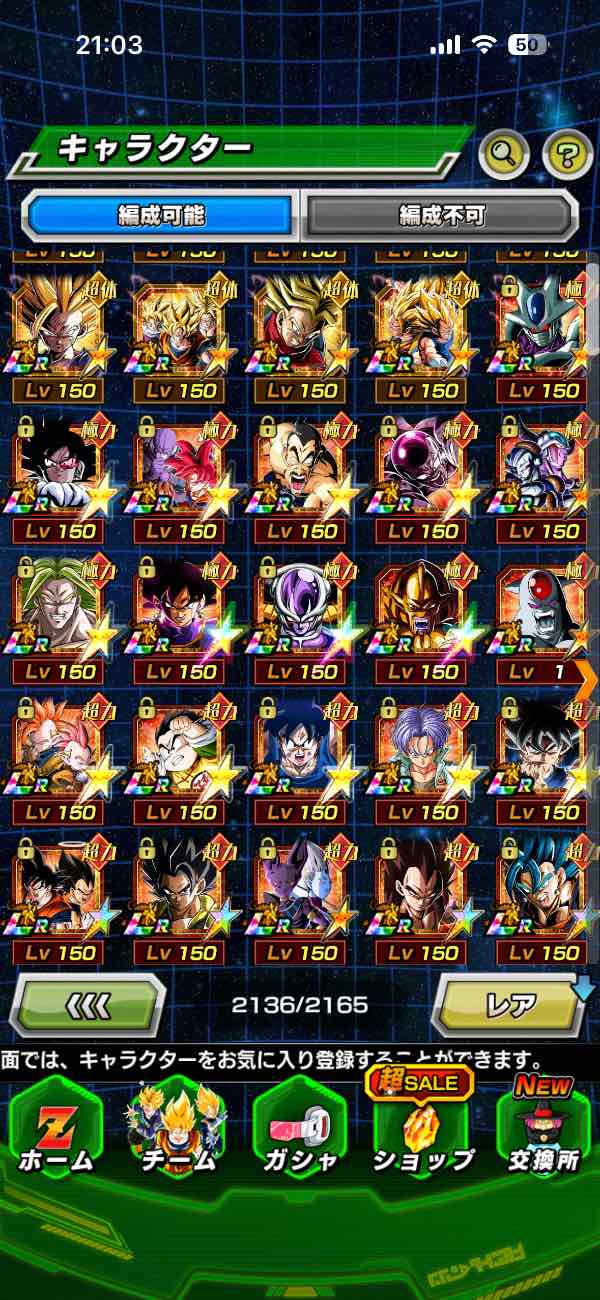Open the help question mark

(x=567, y=153)
